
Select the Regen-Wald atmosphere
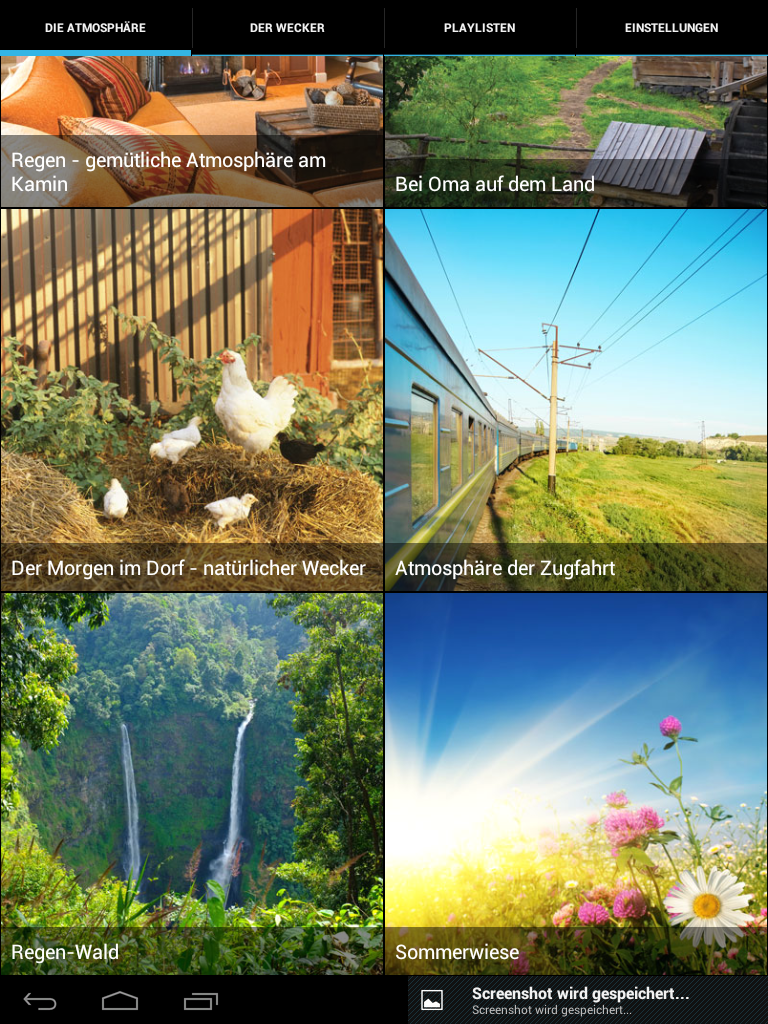point(191,784)
